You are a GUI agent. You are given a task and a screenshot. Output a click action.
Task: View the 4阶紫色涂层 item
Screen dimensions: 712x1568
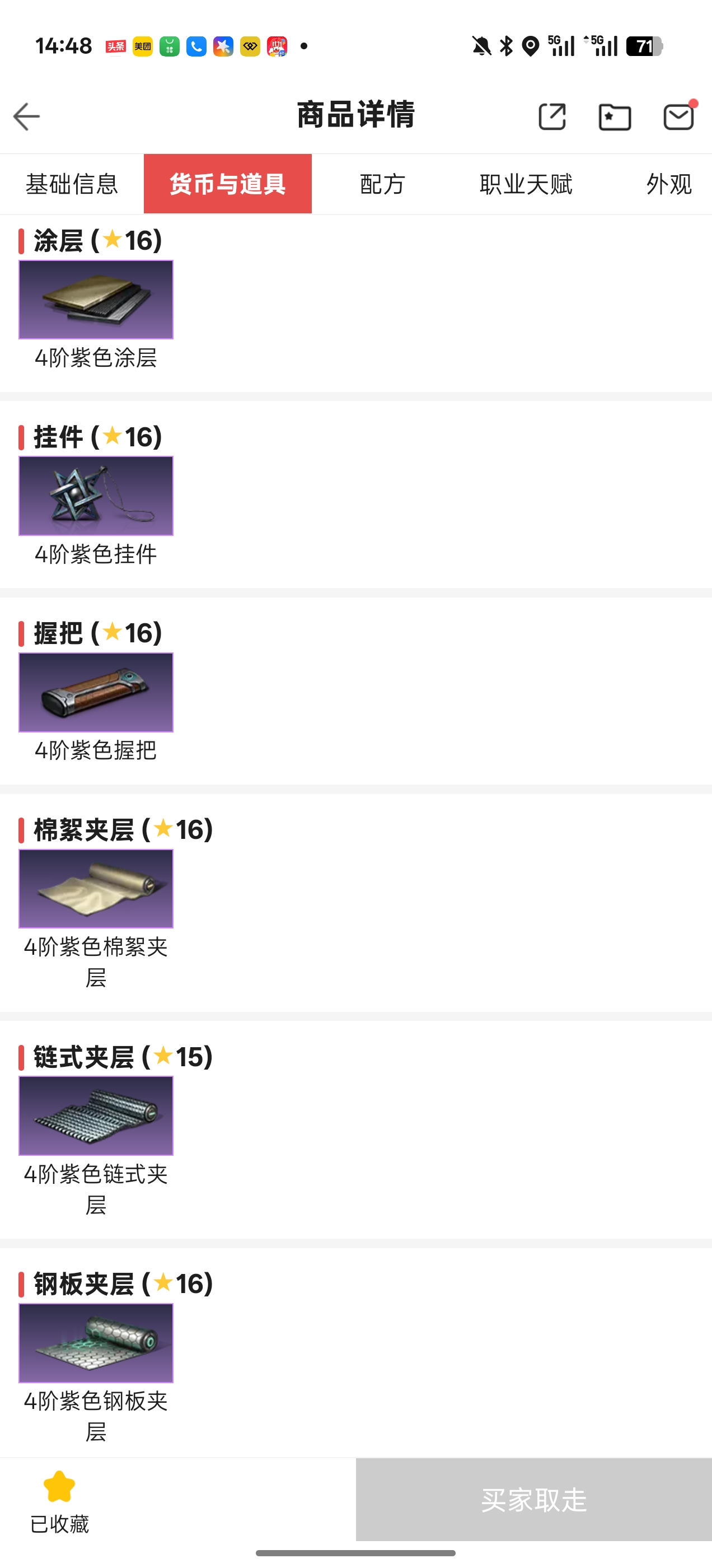[96, 300]
